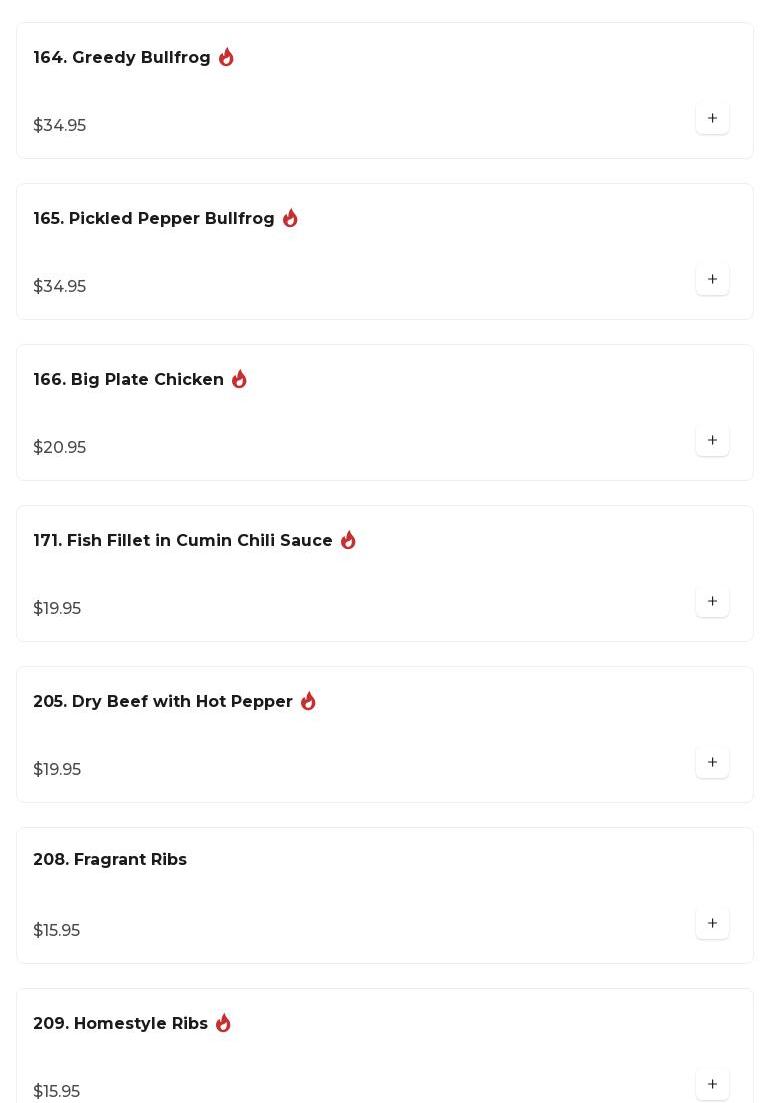Screen dimensions: 770x1103
Task: Tap plus button for Big Plate Chicken
Action: pyautogui.click(x=712, y=440)
